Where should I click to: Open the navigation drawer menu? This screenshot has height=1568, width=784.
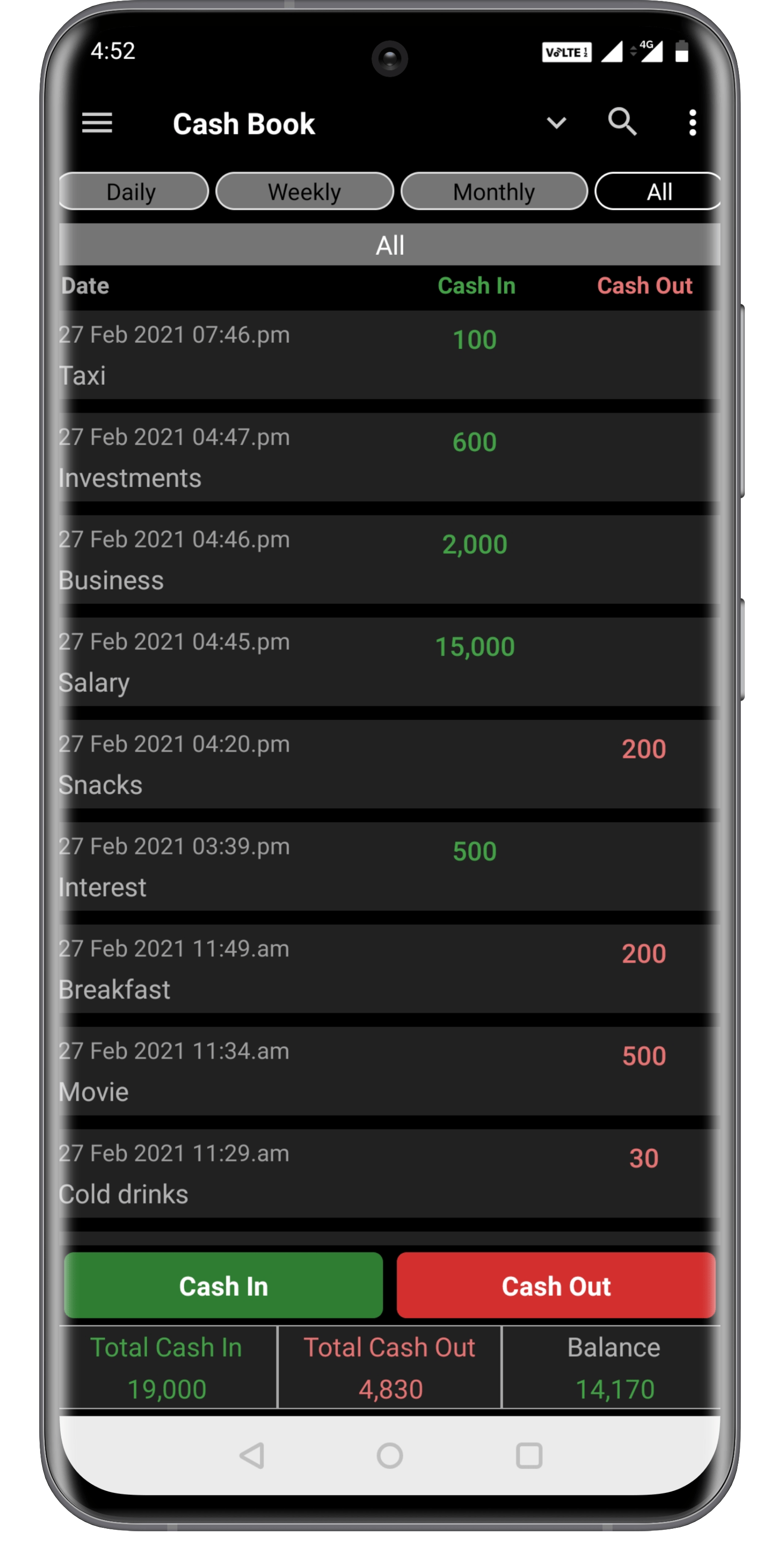tap(97, 123)
